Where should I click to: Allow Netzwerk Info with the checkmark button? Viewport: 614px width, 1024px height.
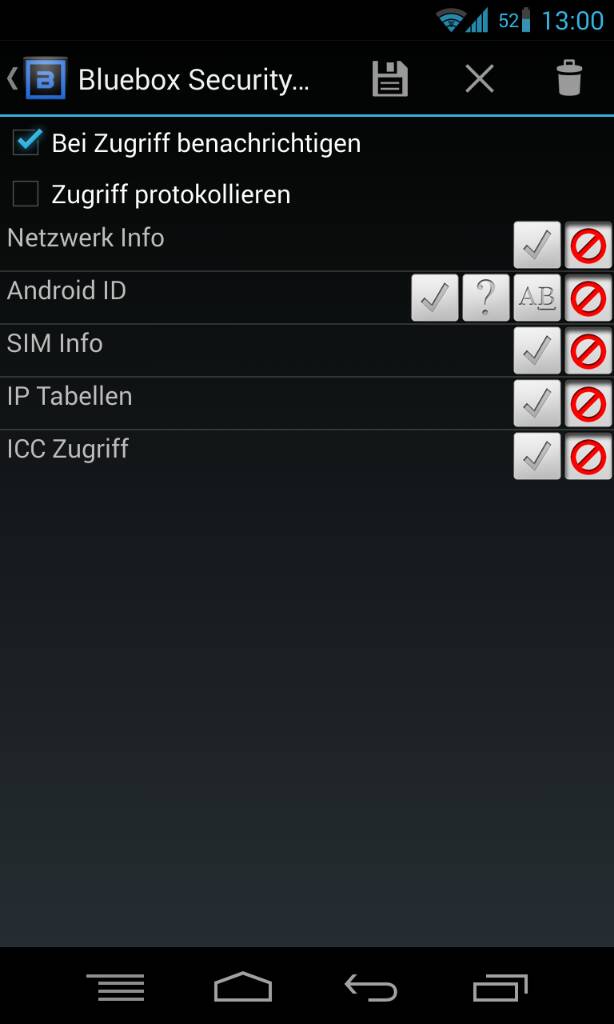point(537,245)
